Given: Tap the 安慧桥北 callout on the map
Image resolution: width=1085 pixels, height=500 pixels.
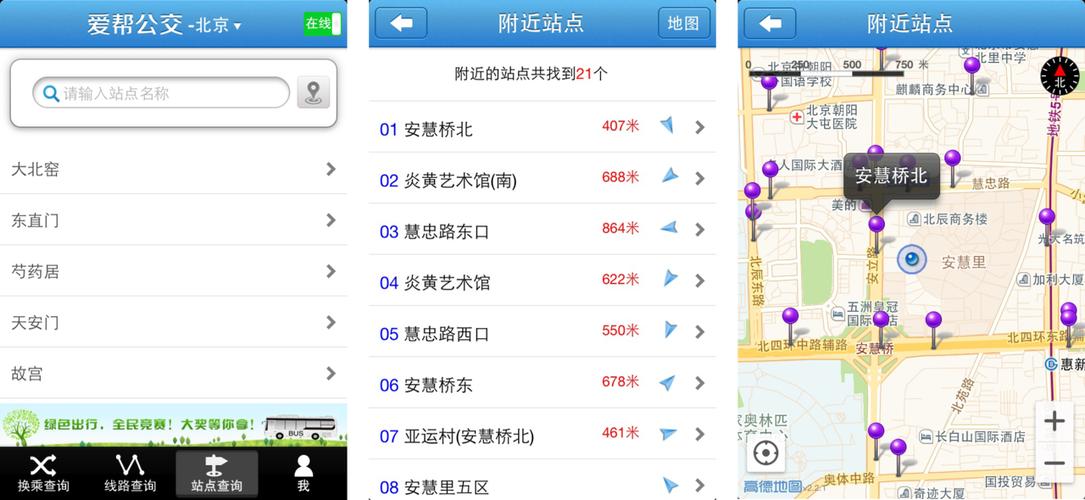Looking at the screenshot, I should [890, 176].
